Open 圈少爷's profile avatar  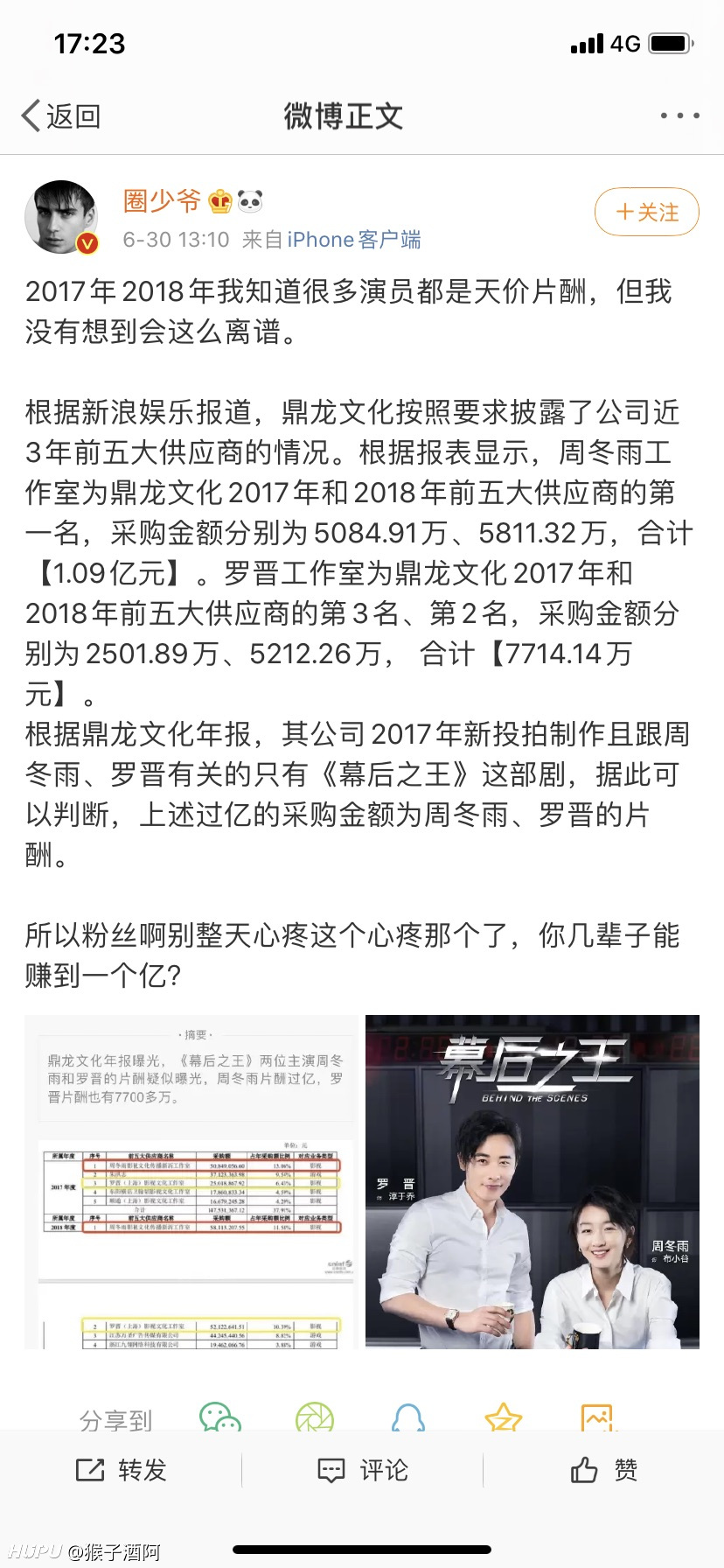pyautogui.click(x=61, y=218)
